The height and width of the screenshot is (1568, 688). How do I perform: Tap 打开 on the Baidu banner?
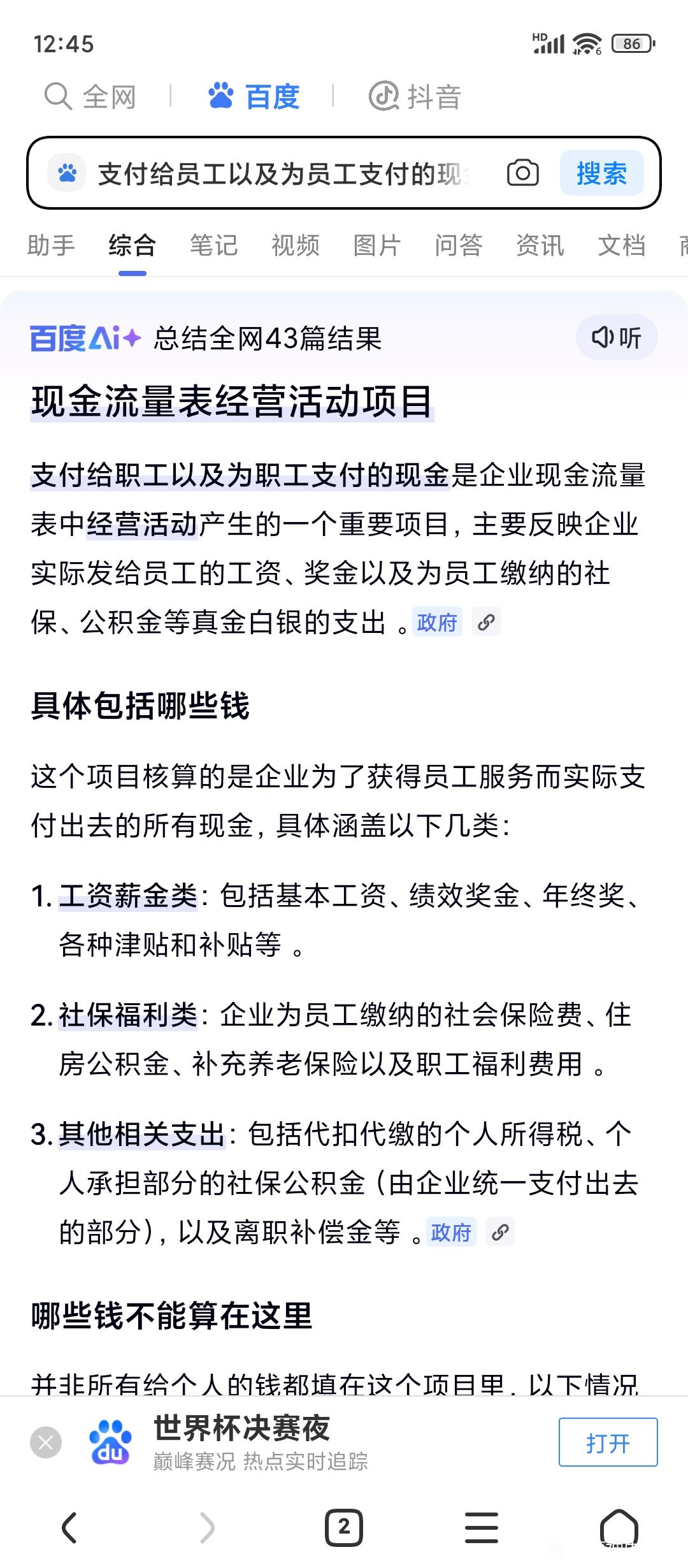click(608, 1442)
